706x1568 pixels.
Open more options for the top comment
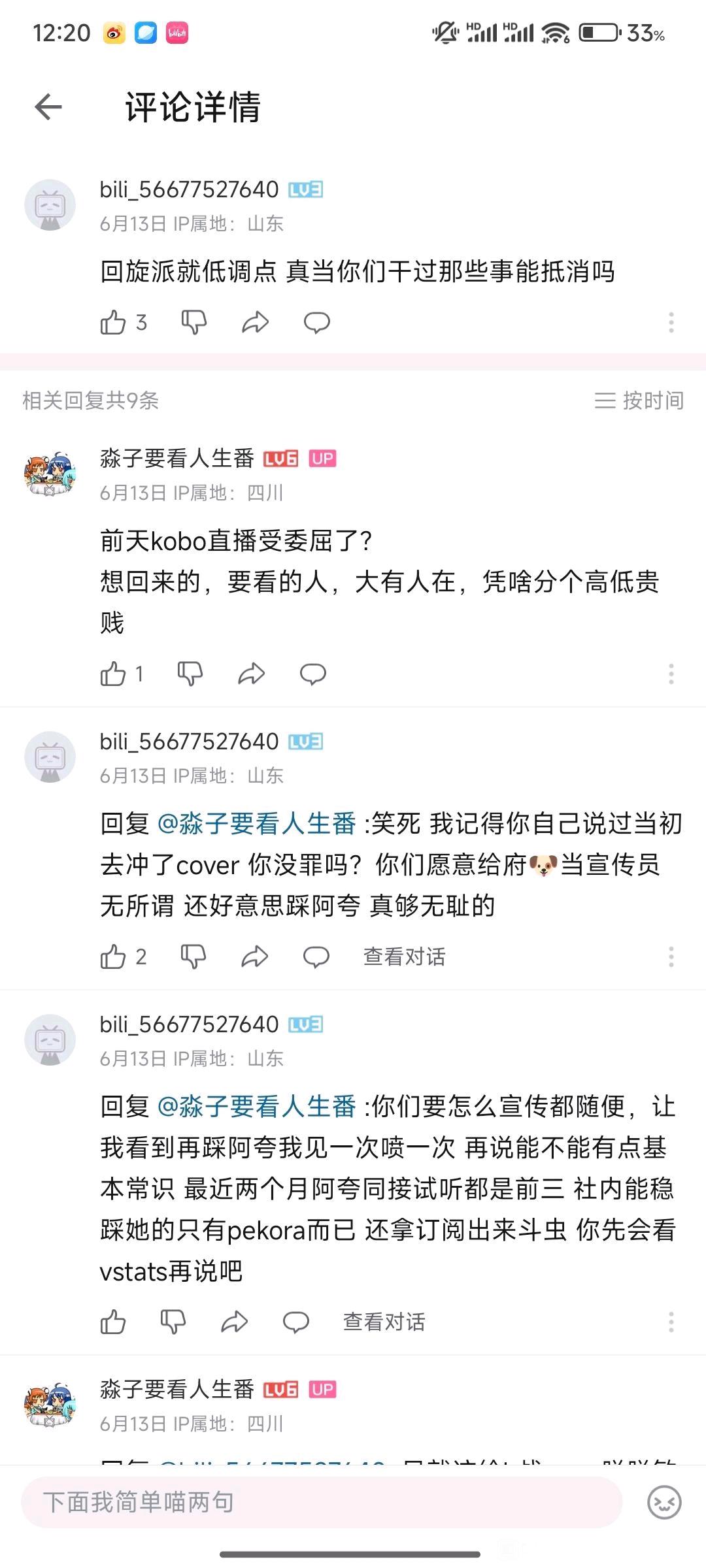pyautogui.click(x=671, y=323)
